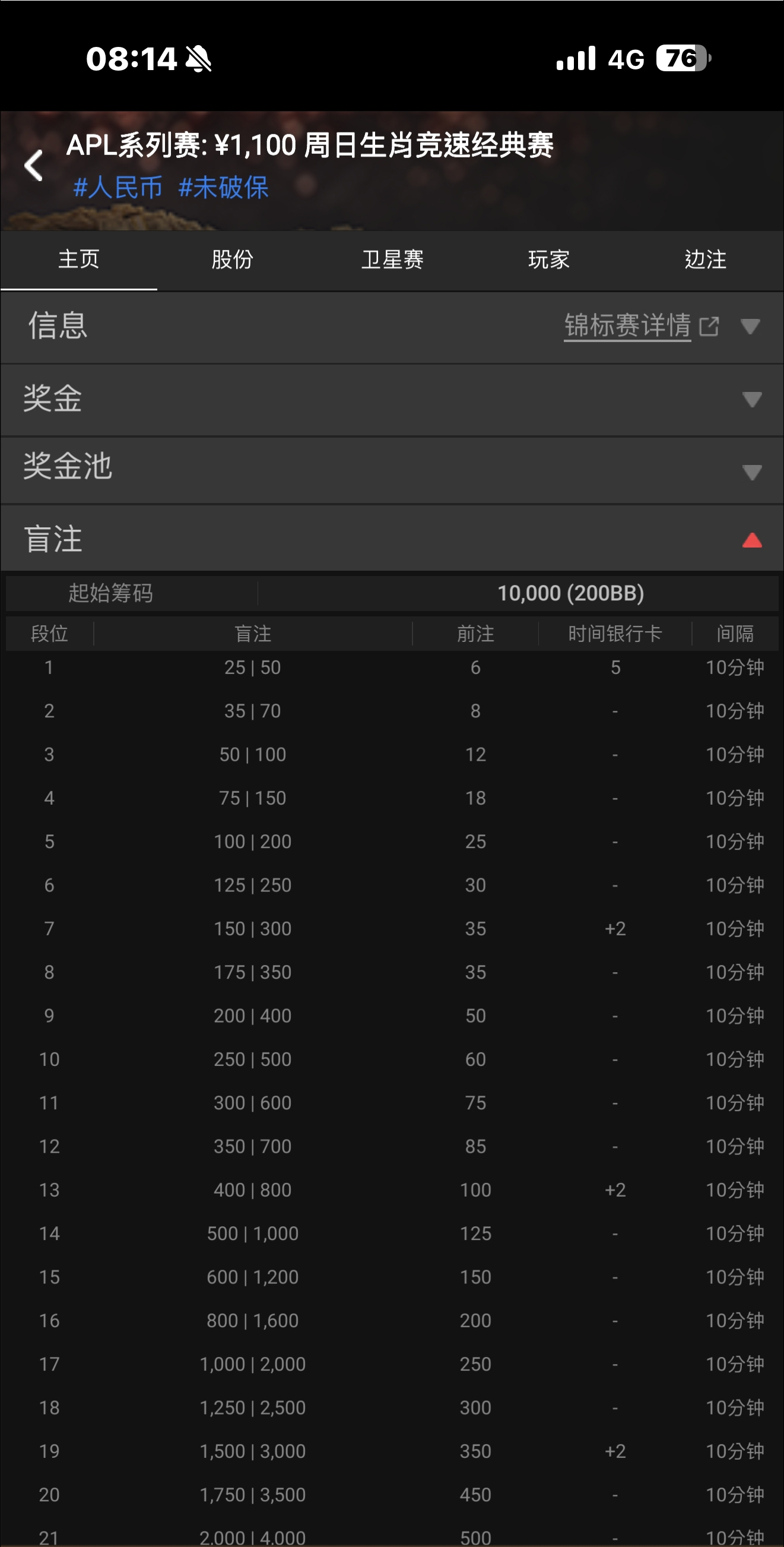Screen dimensions: 784x1547
Task: Tap the #人民币 hashtag
Action: click(118, 188)
